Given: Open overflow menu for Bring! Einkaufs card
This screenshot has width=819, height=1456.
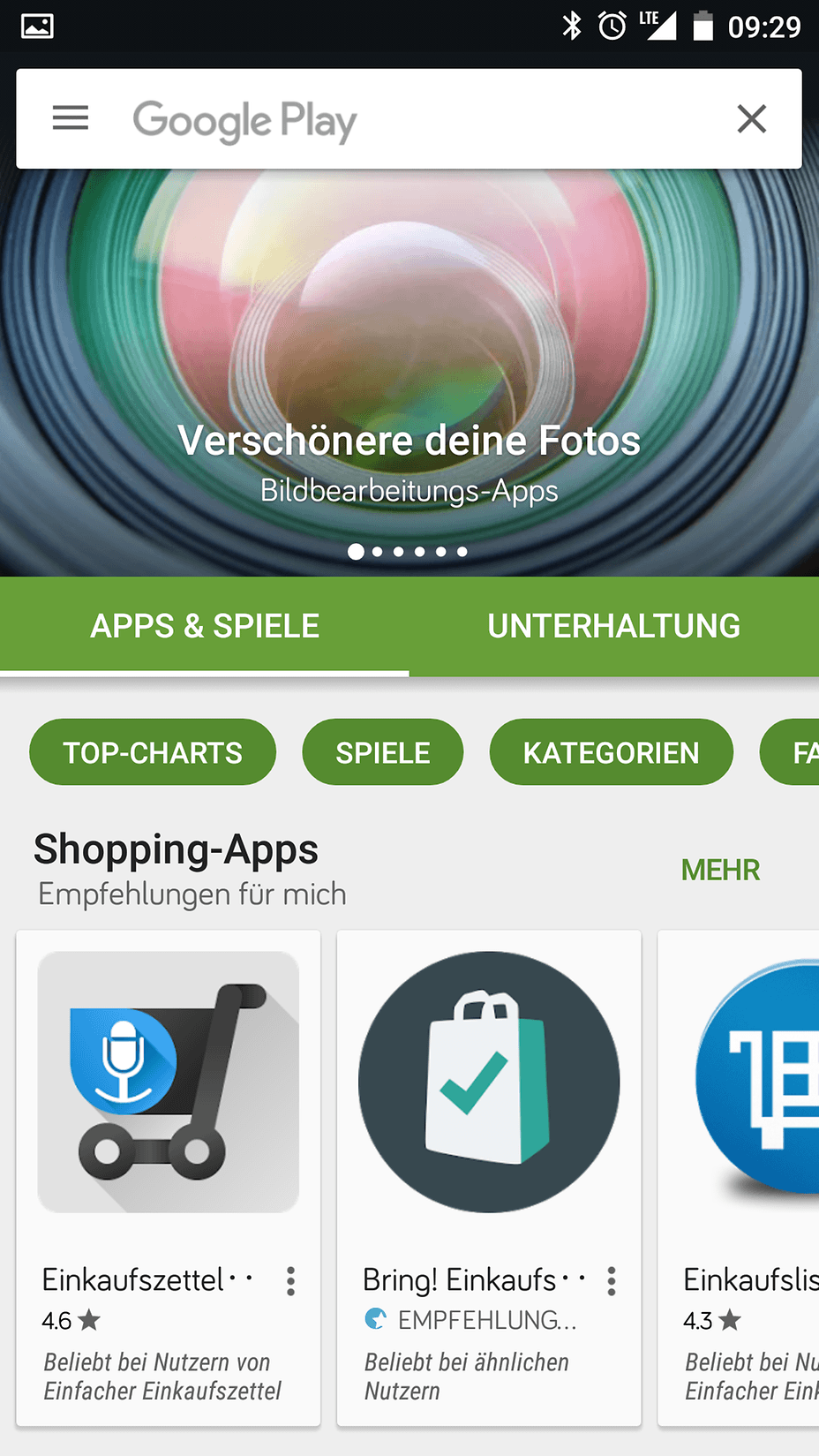Looking at the screenshot, I should (611, 1280).
